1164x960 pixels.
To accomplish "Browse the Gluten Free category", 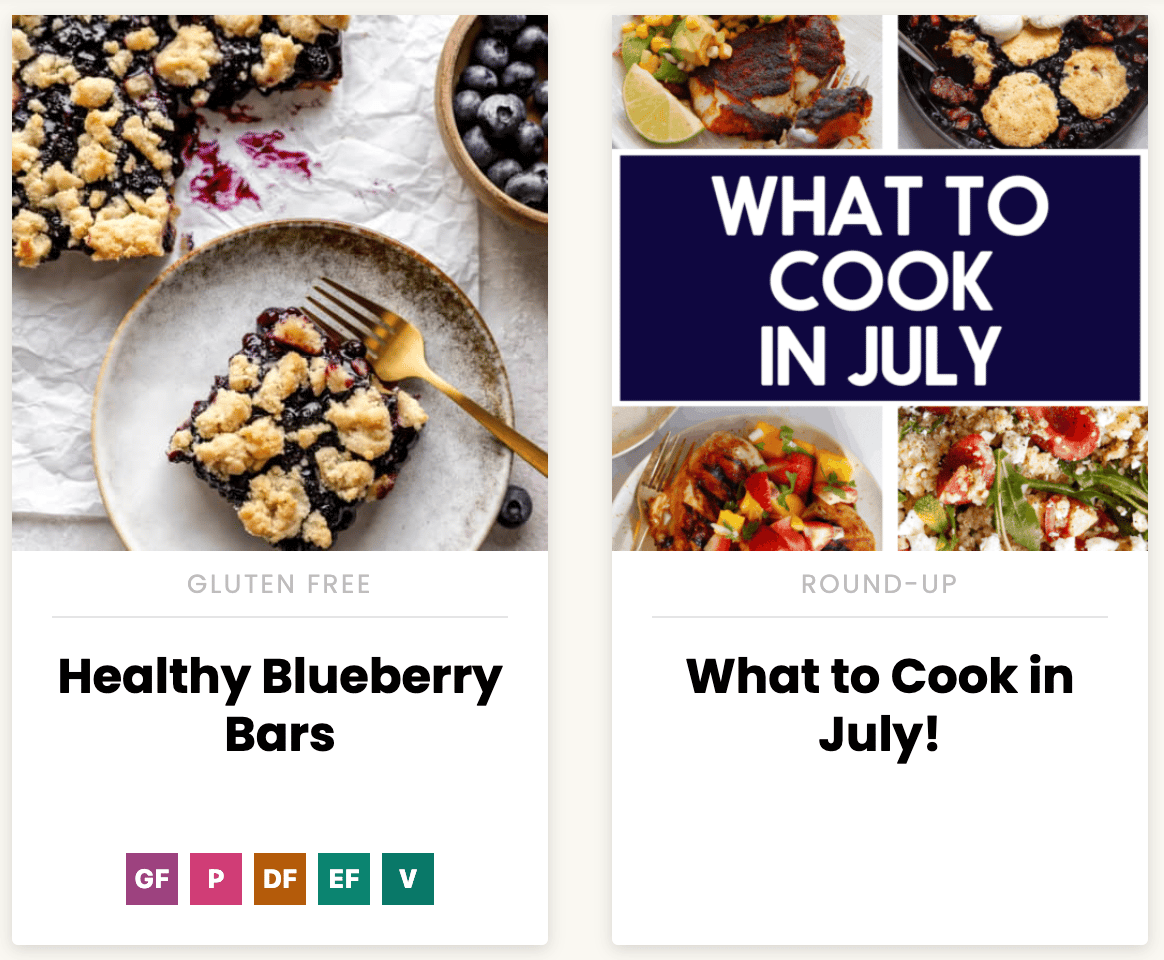I will (x=280, y=584).
